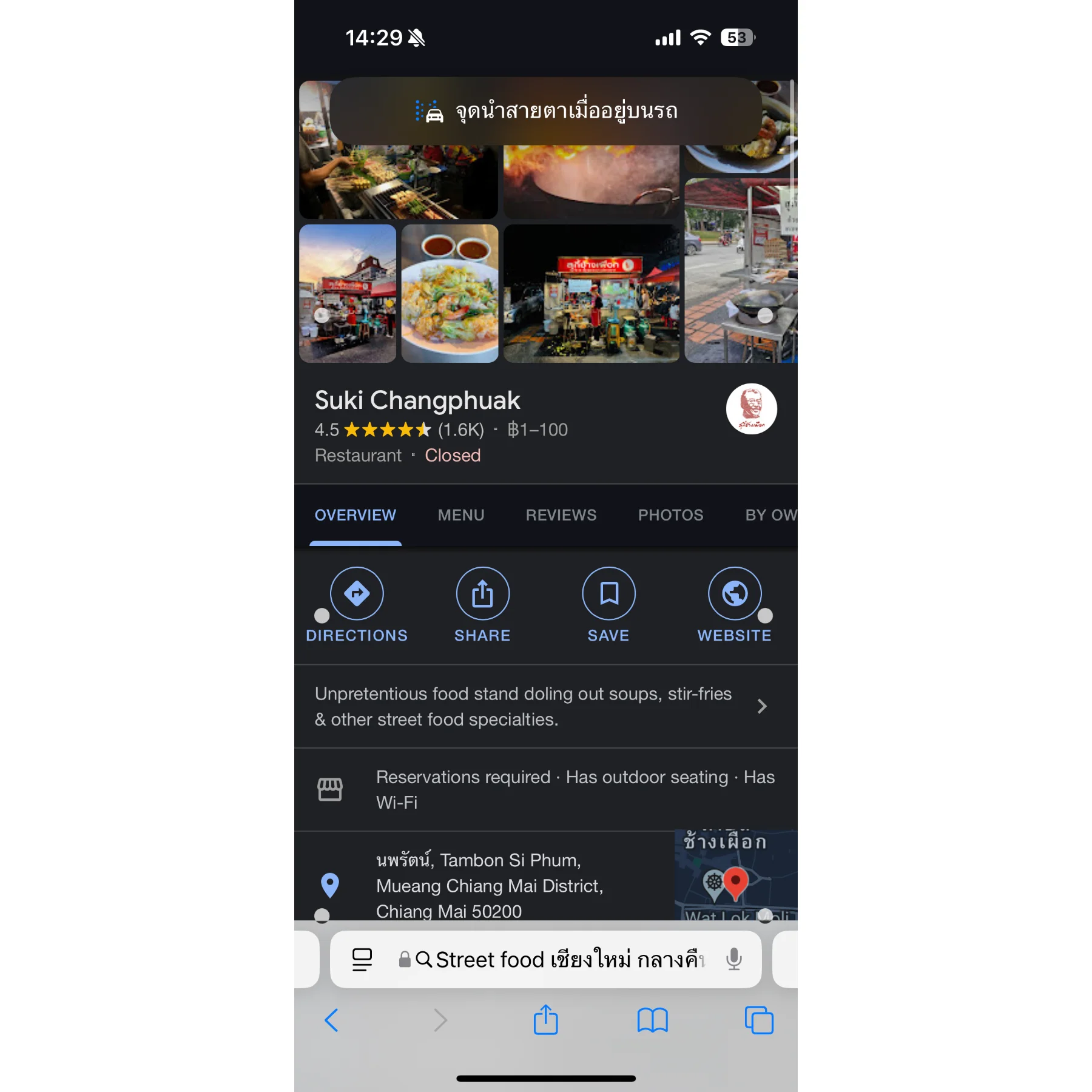This screenshot has width=1092, height=1092.
Task: Go back to the previous page
Action: pos(331,1020)
